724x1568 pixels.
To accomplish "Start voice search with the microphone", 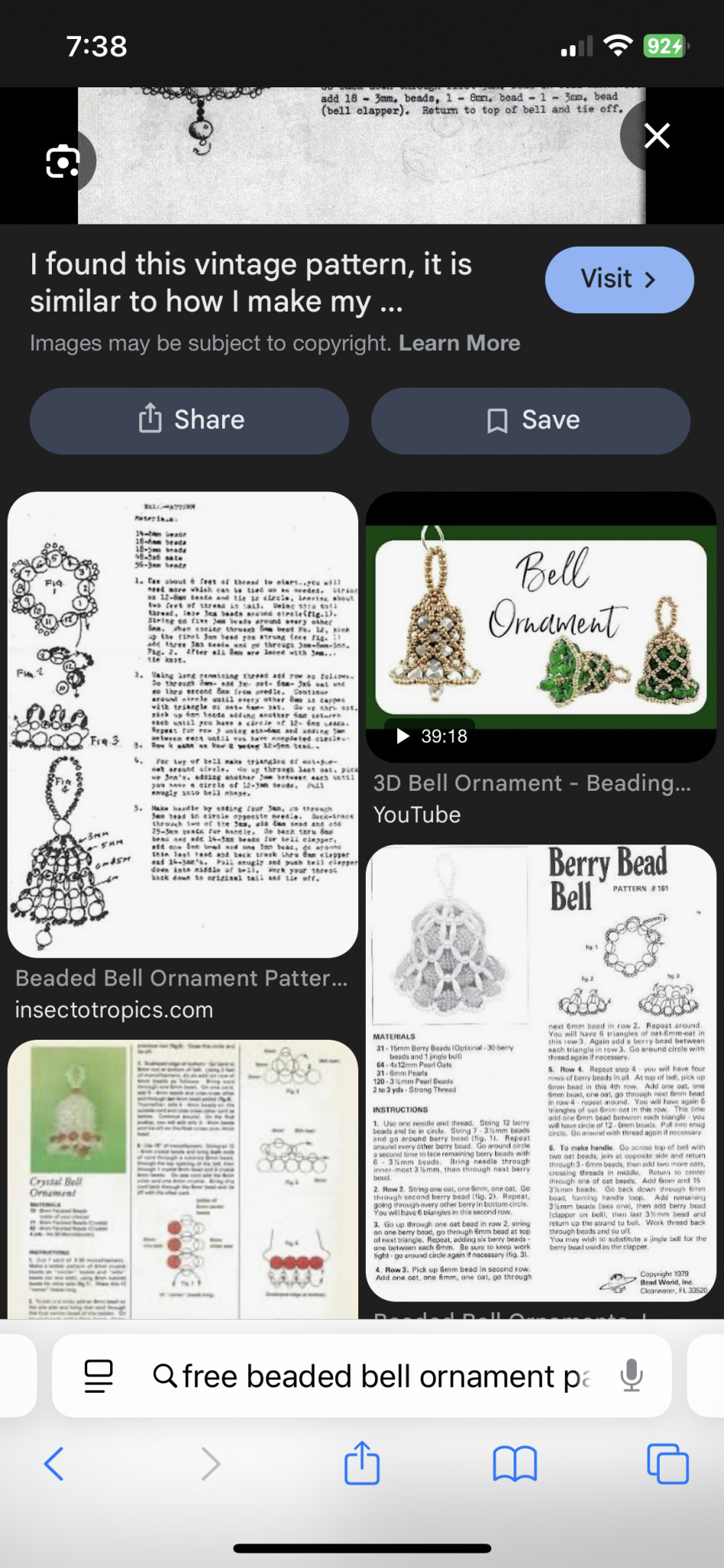I will (x=631, y=1376).
